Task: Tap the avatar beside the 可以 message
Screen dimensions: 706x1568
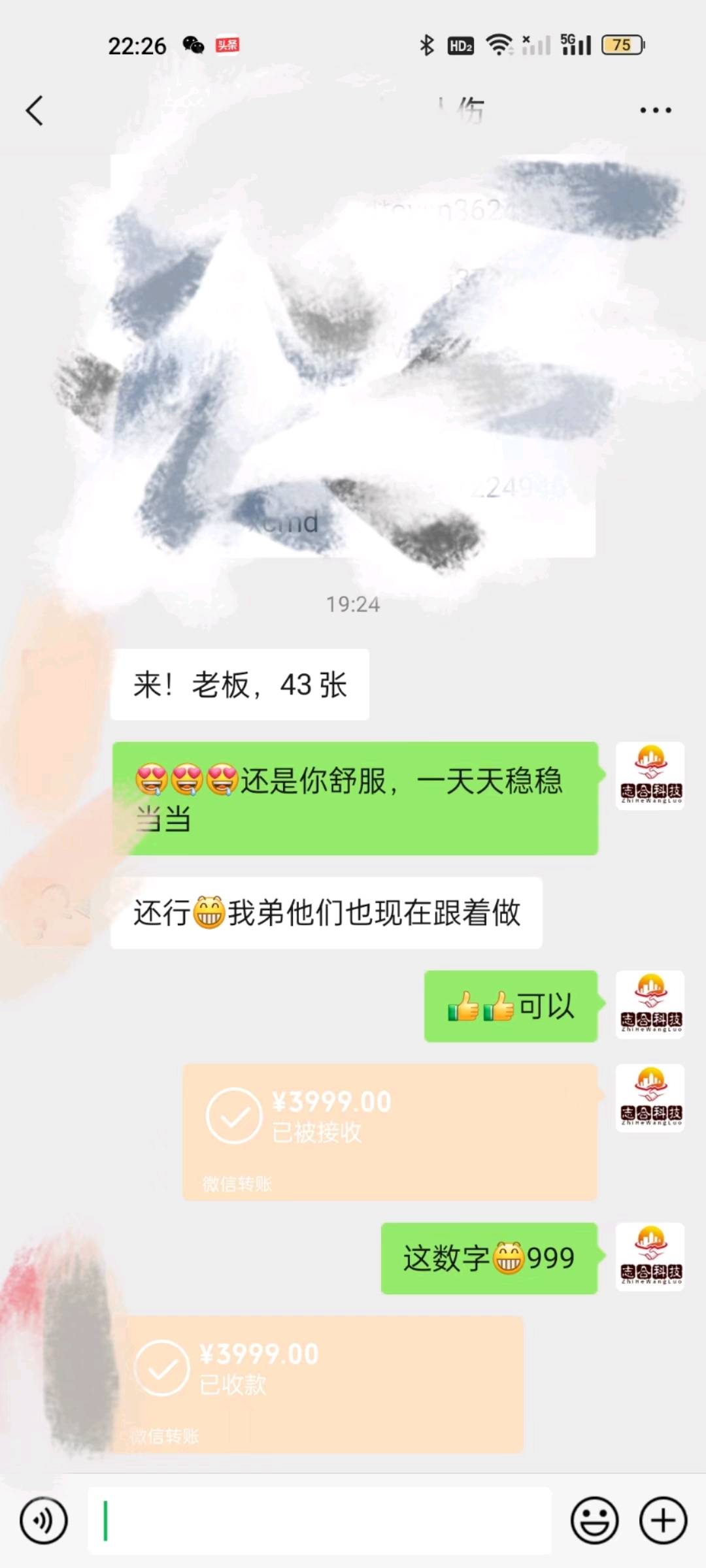Action: click(650, 1005)
